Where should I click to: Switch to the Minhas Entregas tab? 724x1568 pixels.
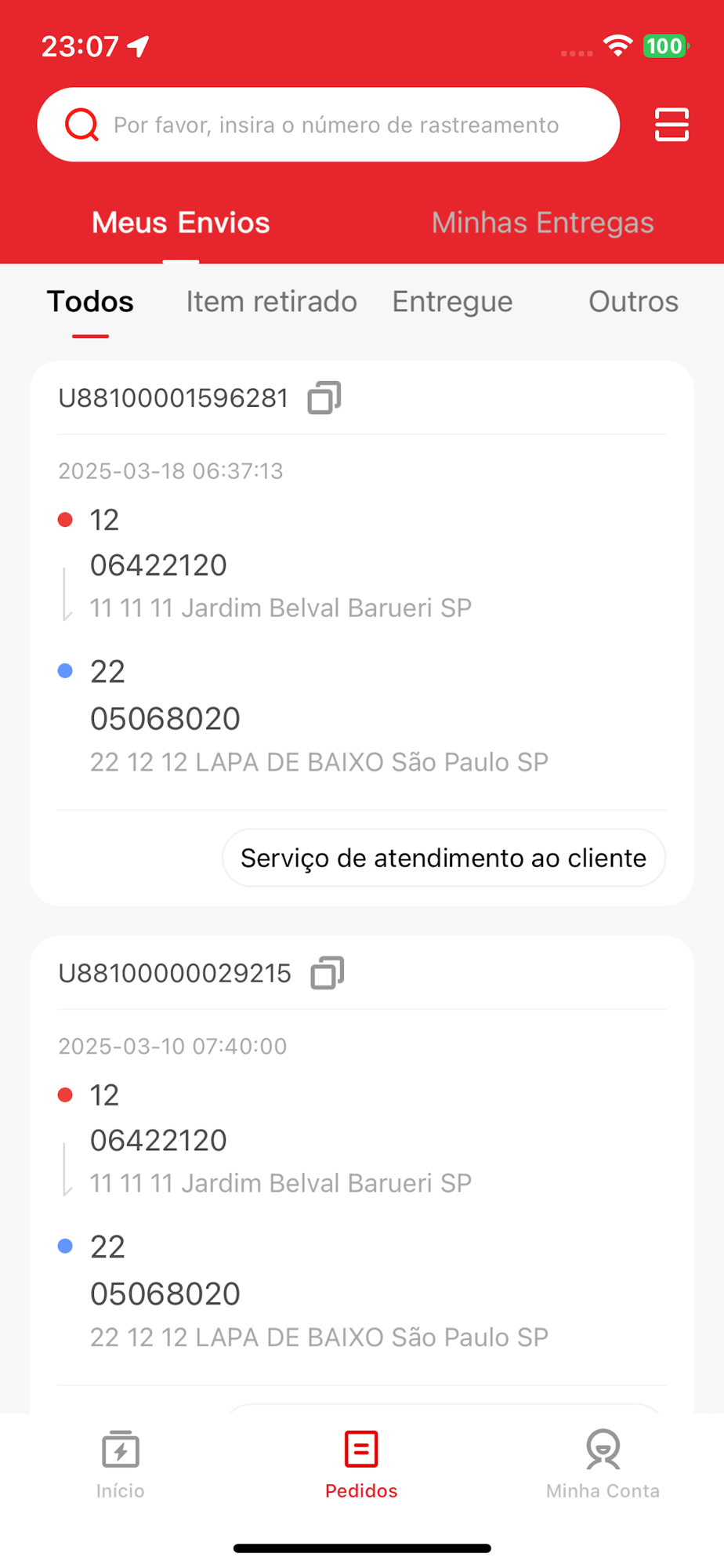[542, 223]
